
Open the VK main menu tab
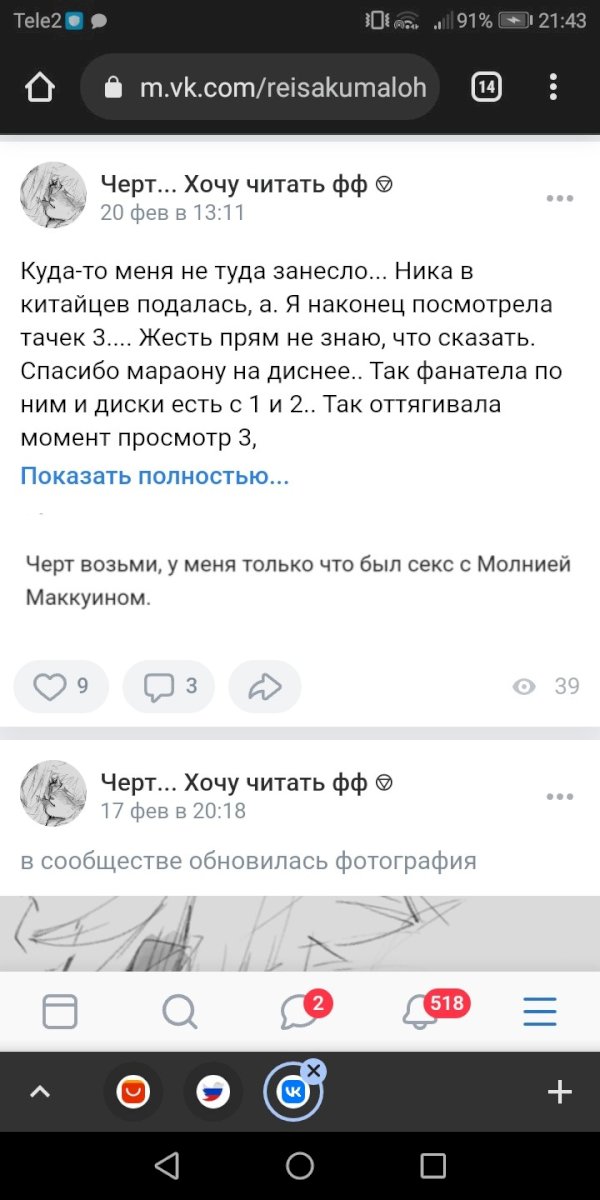(x=540, y=1012)
